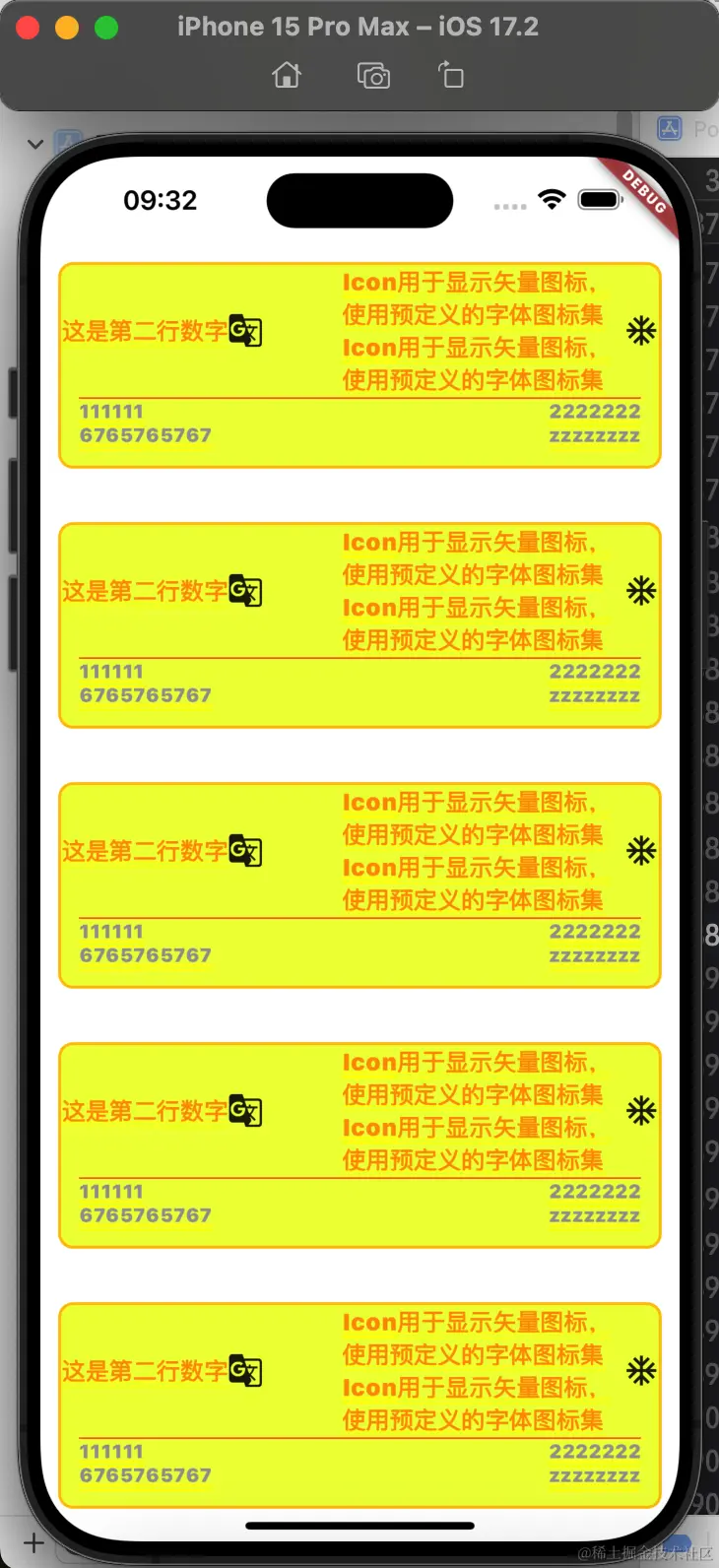Rotate the simulated iPhone
This screenshot has width=719, height=1568.
(x=451, y=75)
